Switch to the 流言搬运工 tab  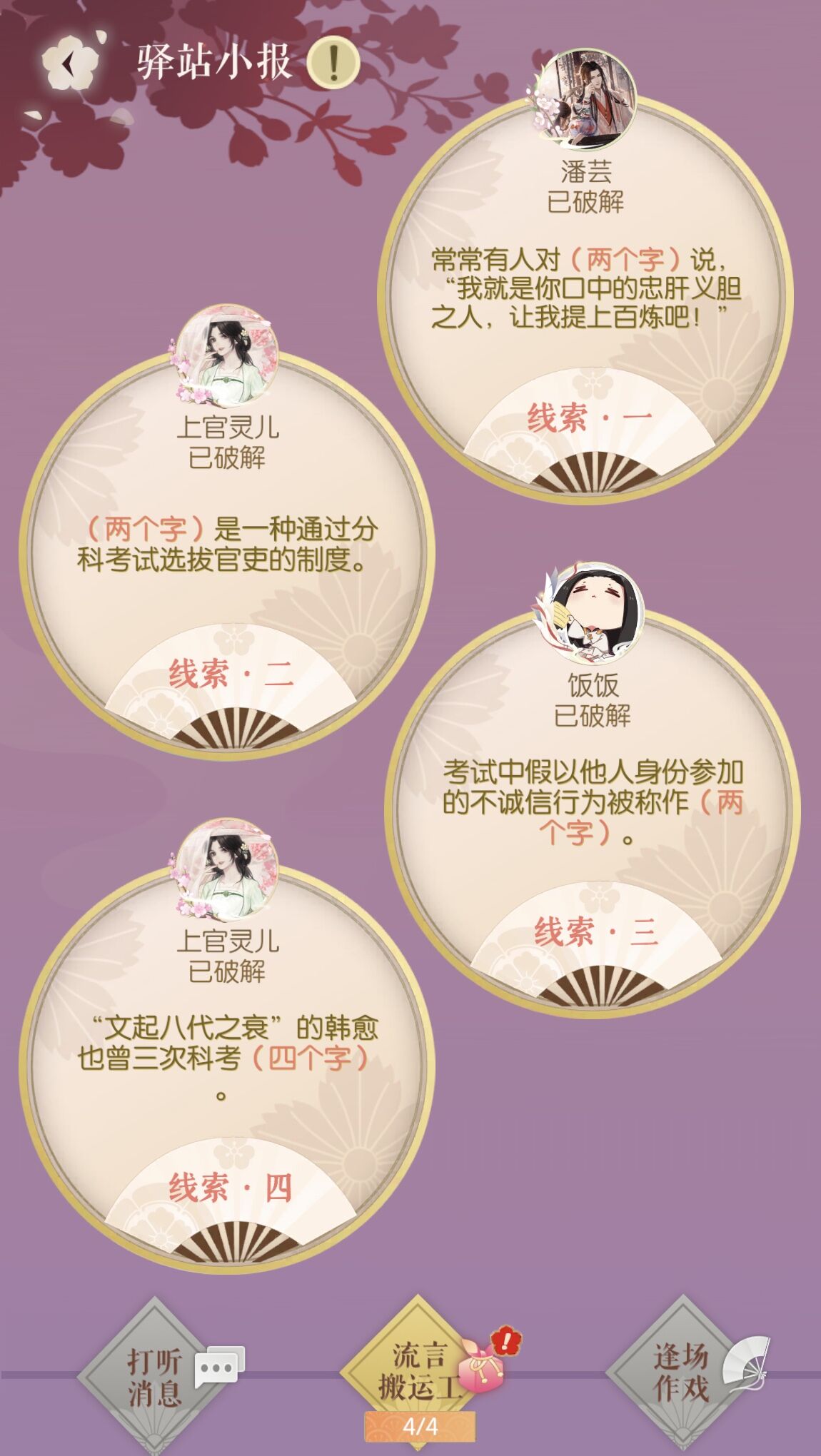click(420, 1370)
